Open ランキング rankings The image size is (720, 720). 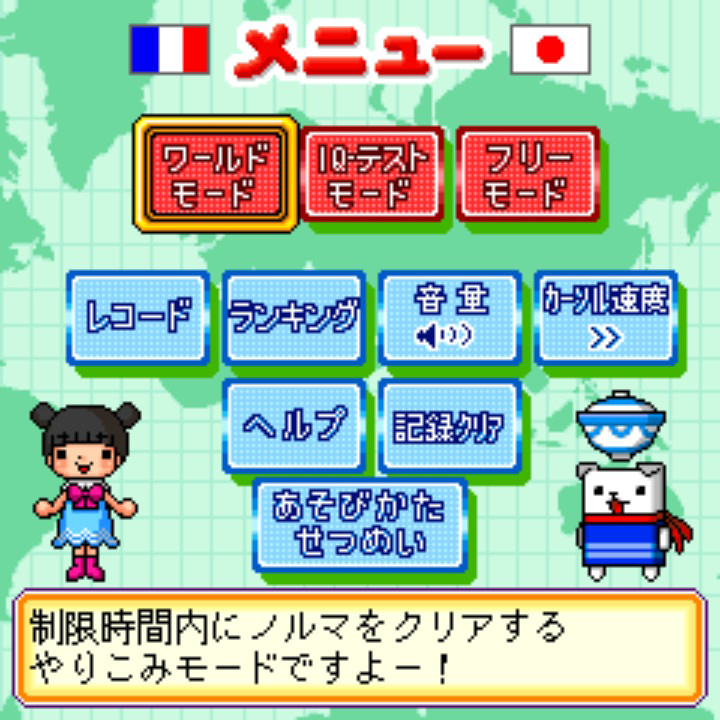[x=293, y=317]
